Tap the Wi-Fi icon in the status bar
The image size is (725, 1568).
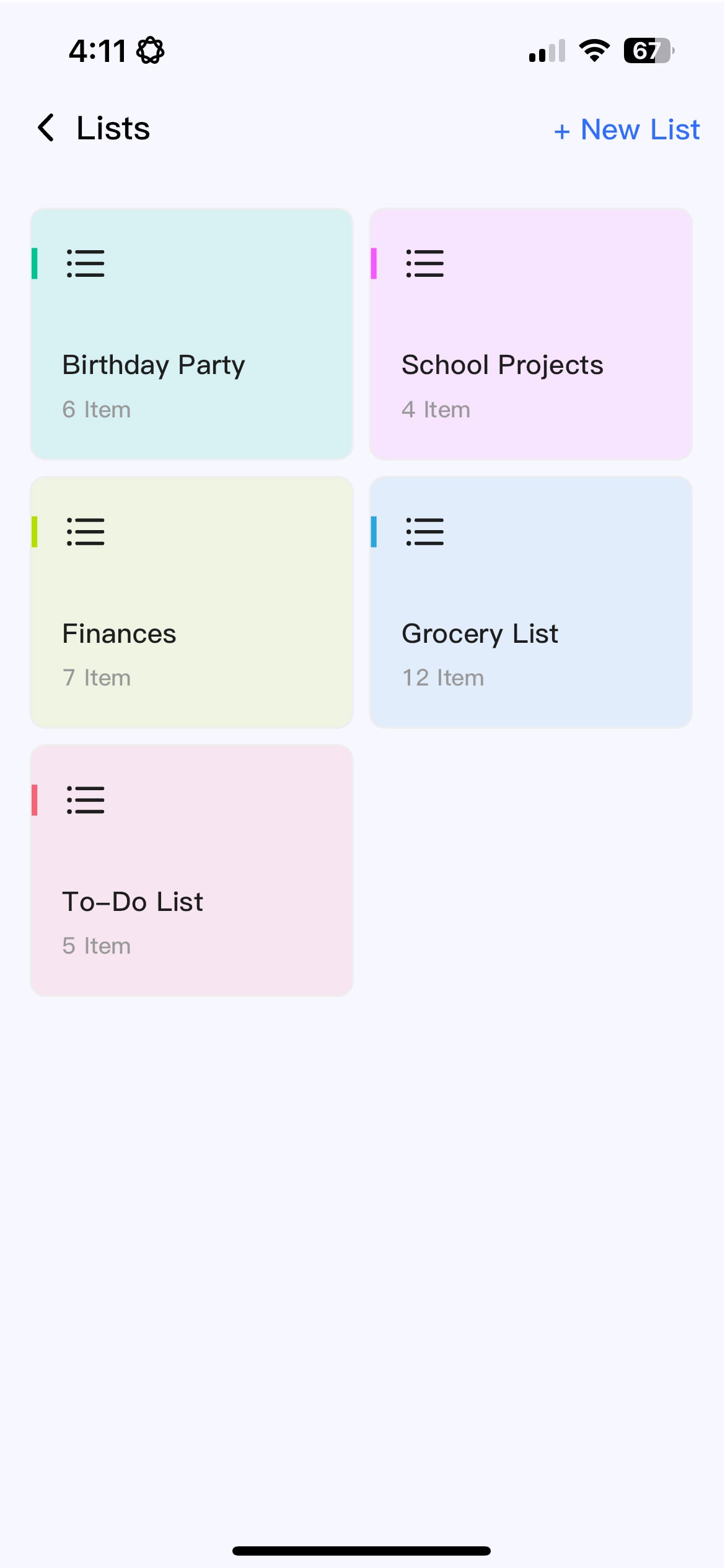(594, 52)
